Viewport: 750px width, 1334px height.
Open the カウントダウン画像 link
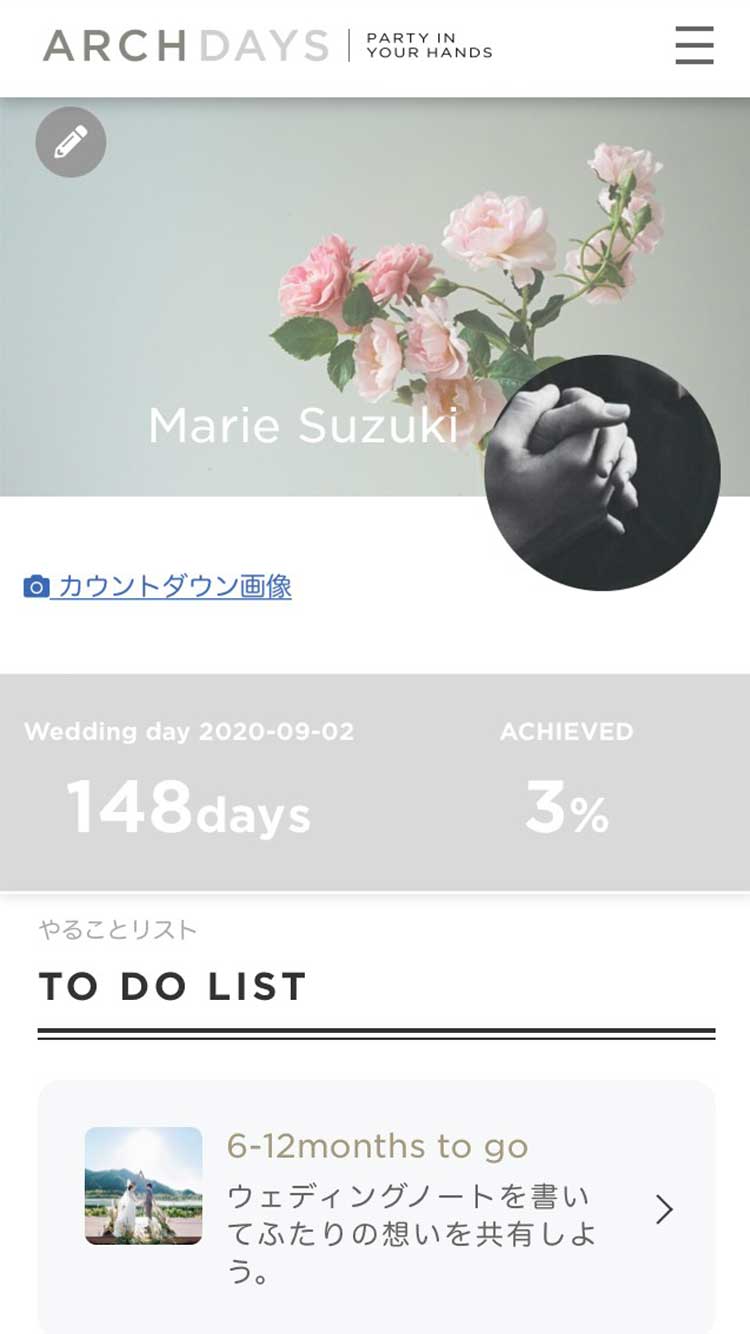point(175,589)
